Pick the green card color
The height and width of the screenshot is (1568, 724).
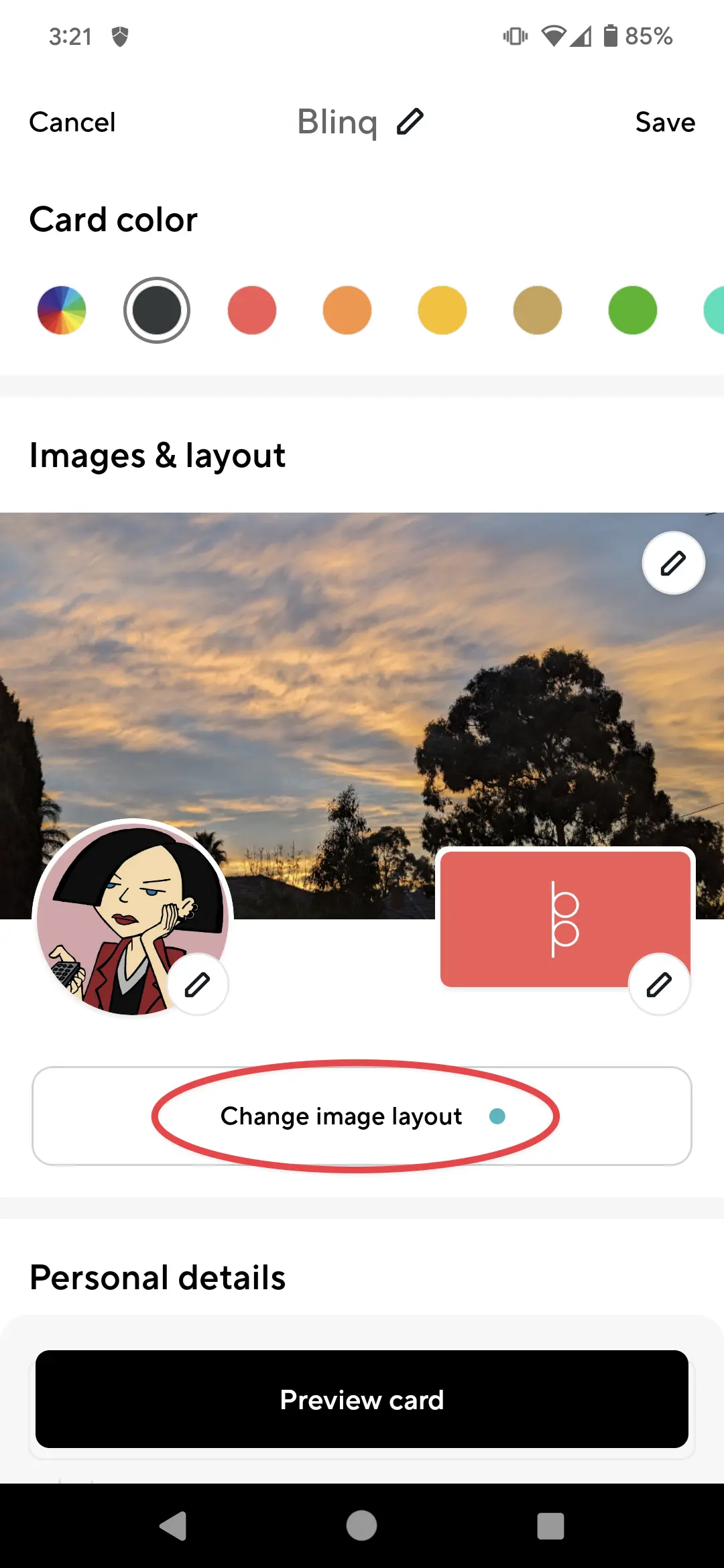point(633,310)
